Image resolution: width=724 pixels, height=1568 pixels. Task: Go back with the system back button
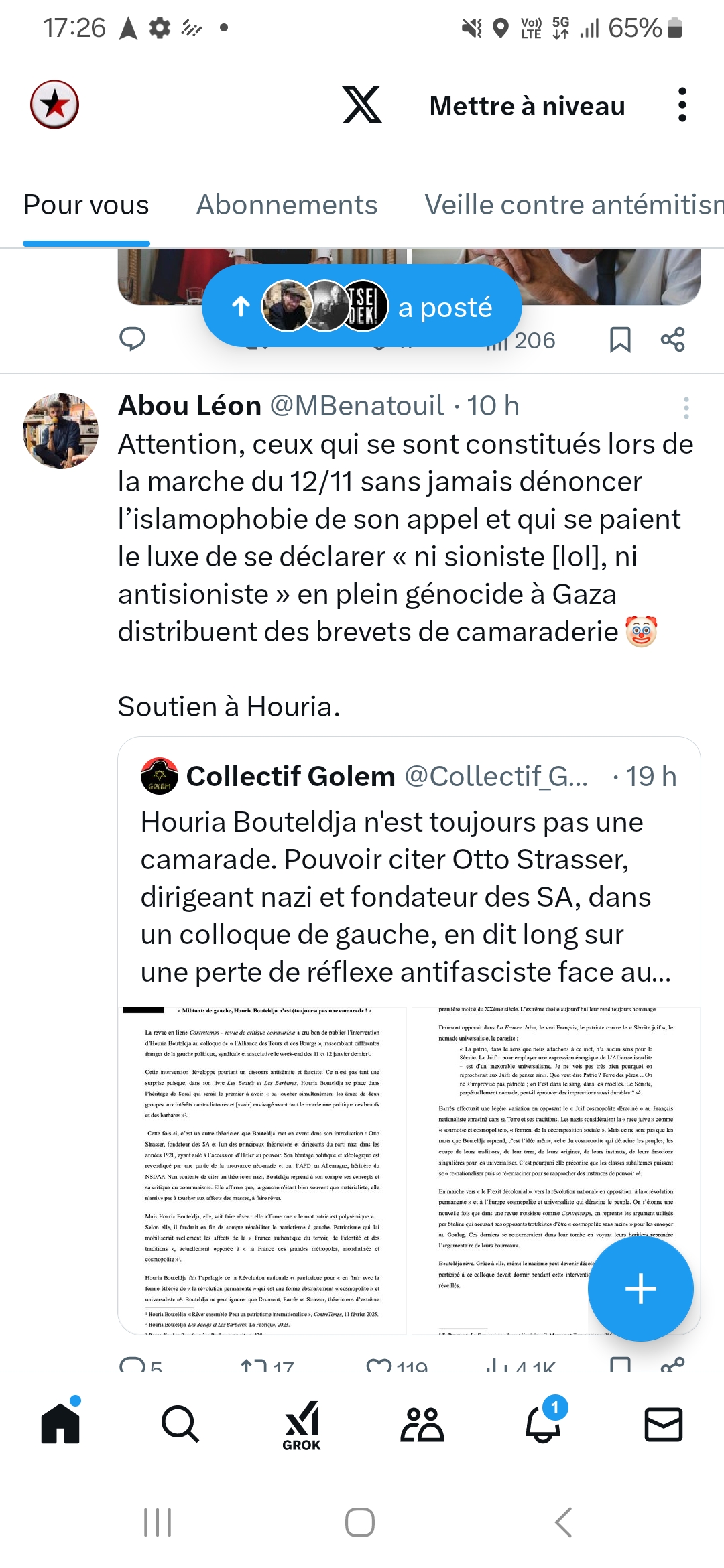tap(563, 1522)
